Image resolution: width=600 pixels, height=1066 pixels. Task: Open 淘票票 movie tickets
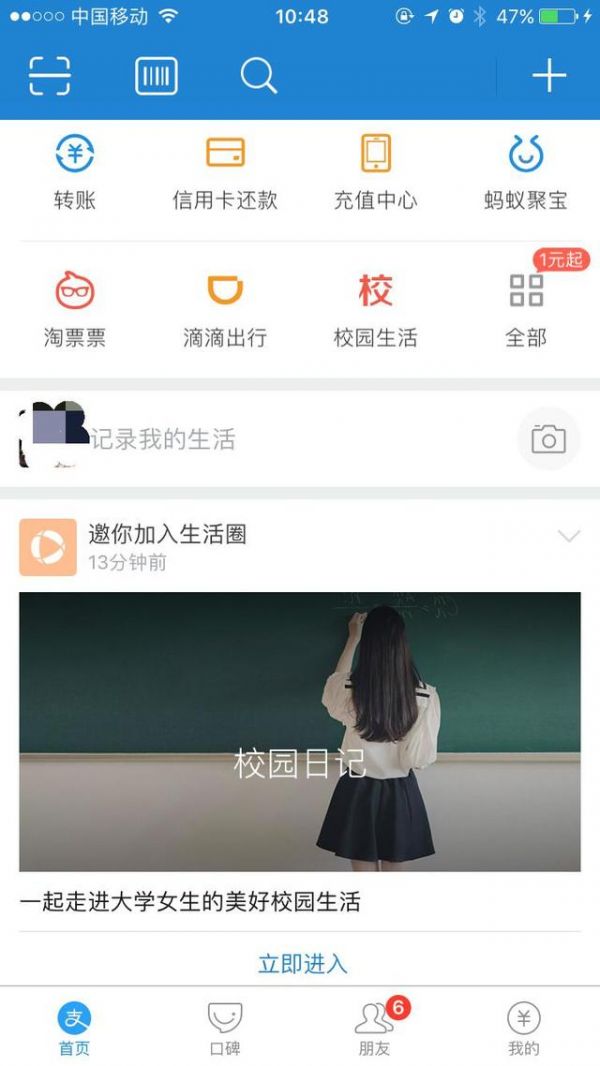coord(75,310)
